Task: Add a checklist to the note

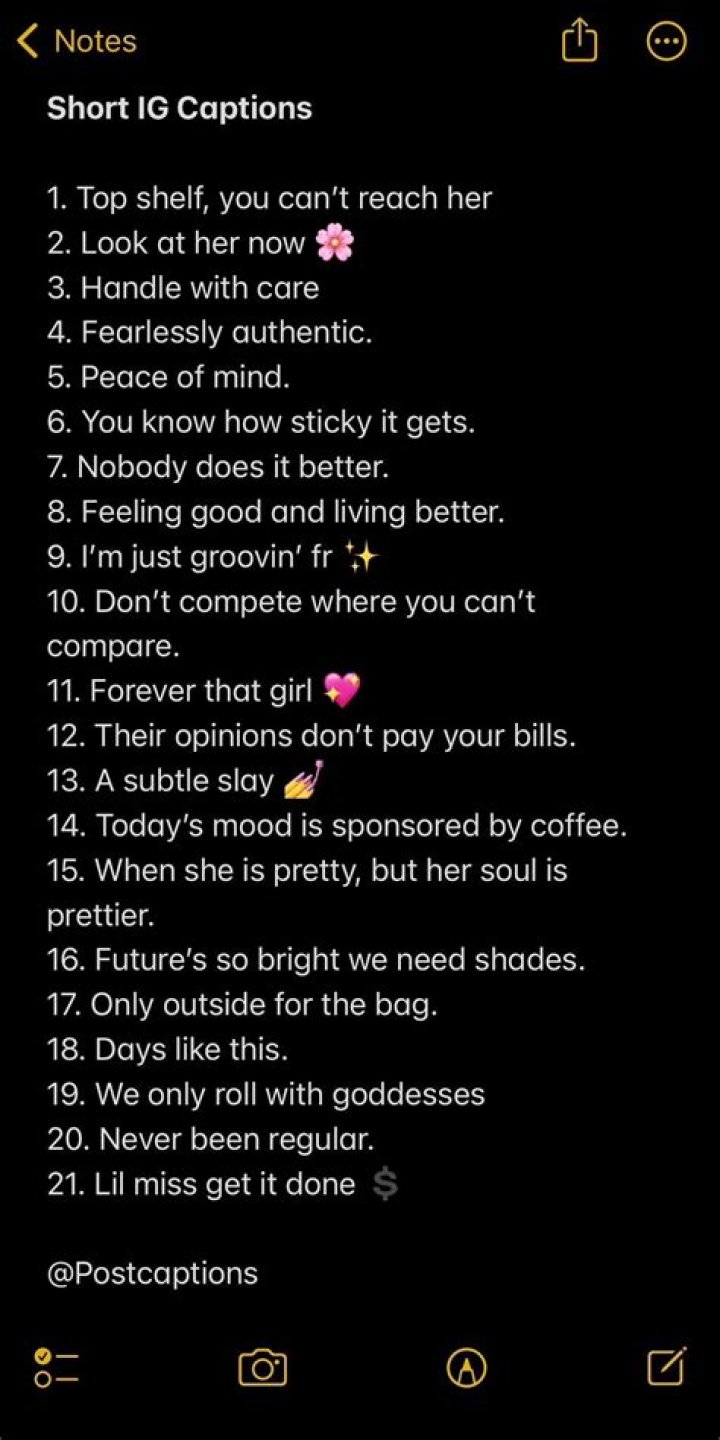Action: pos(57,1367)
